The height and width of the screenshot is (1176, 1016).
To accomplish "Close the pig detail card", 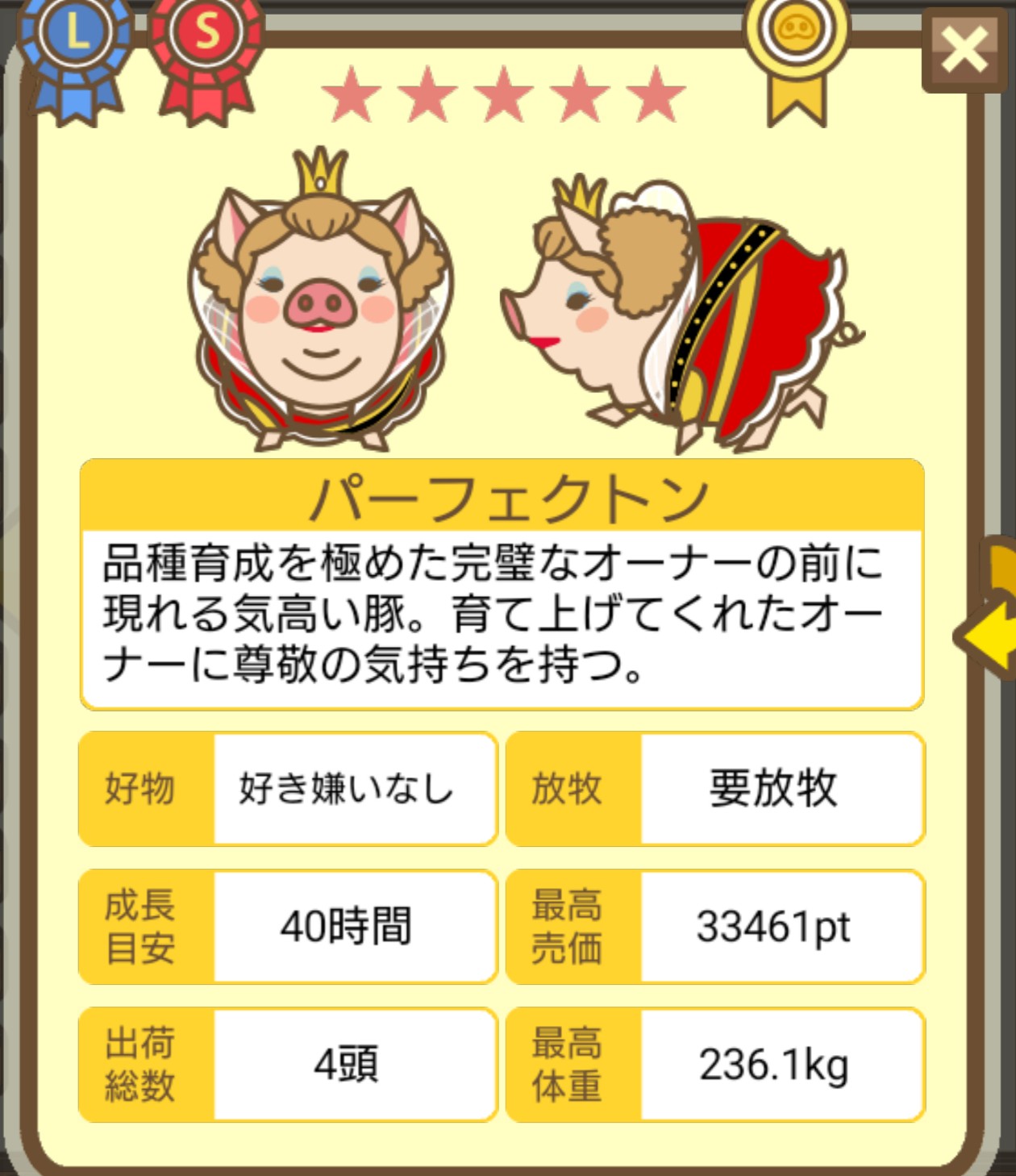I will tap(965, 50).
